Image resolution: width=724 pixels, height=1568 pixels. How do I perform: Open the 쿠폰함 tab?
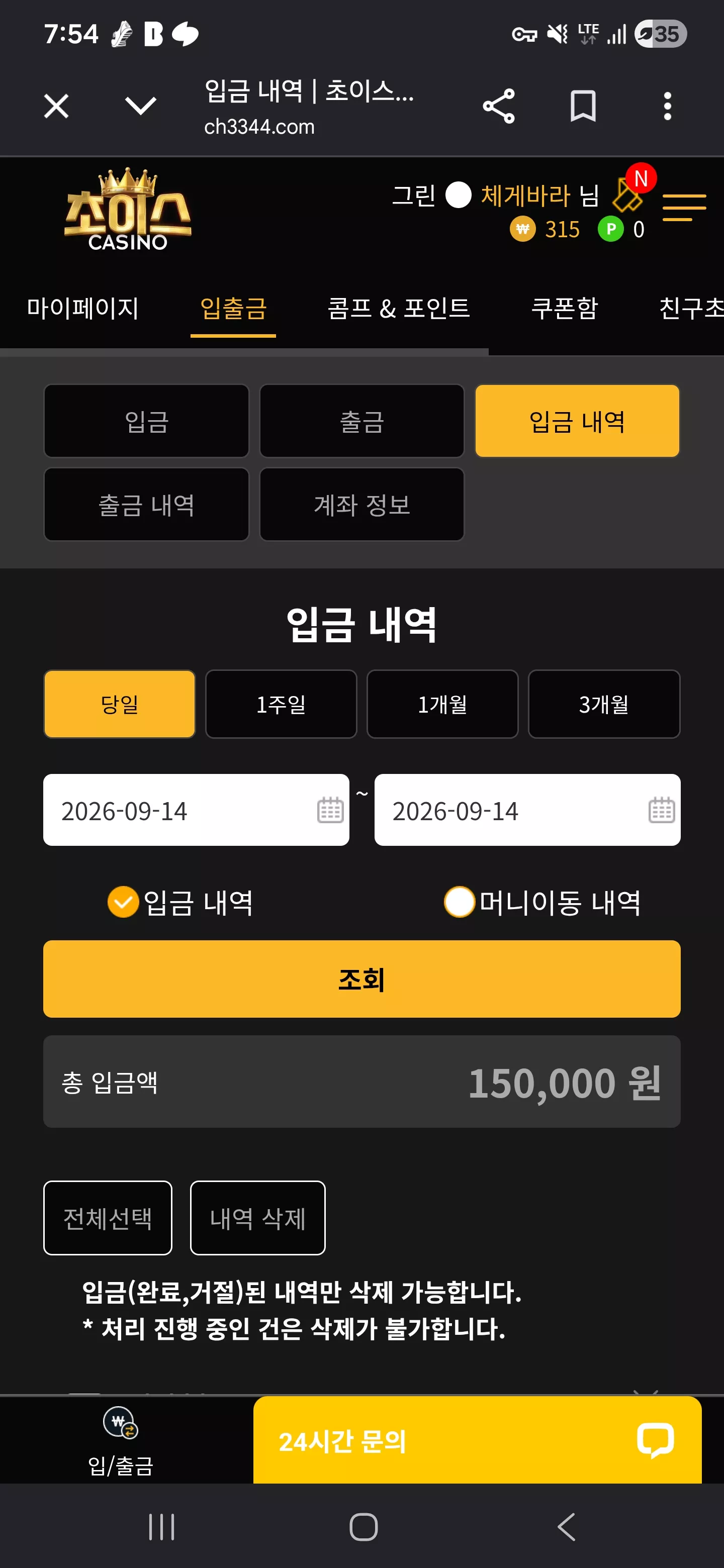click(x=565, y=308)
